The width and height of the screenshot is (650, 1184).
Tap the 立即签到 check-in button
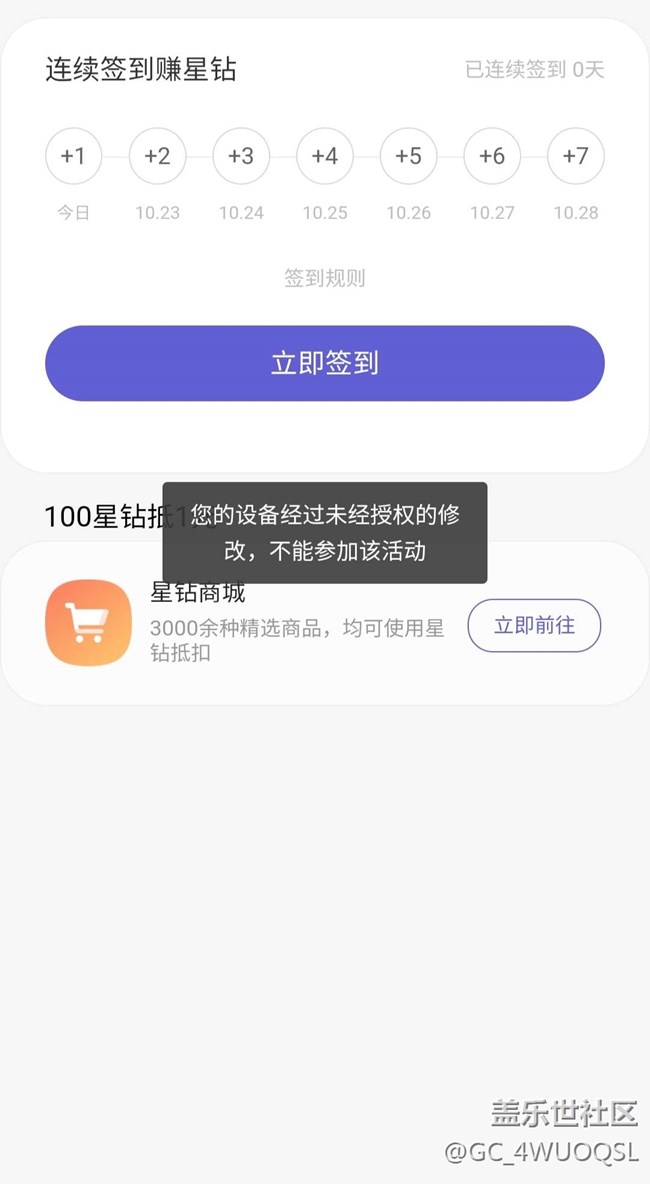tap(324, 363)
